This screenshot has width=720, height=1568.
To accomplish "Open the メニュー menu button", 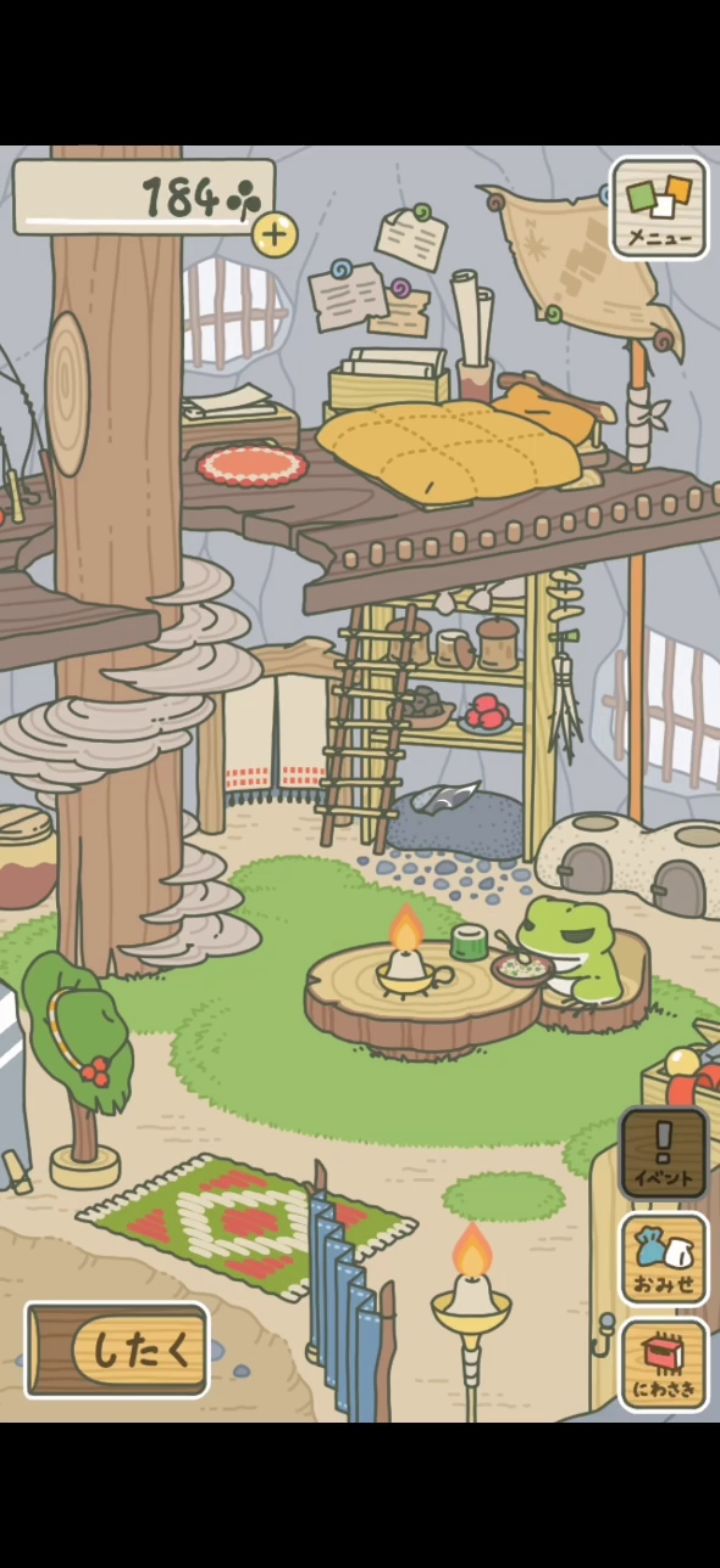I will click(x=659, y=208).
